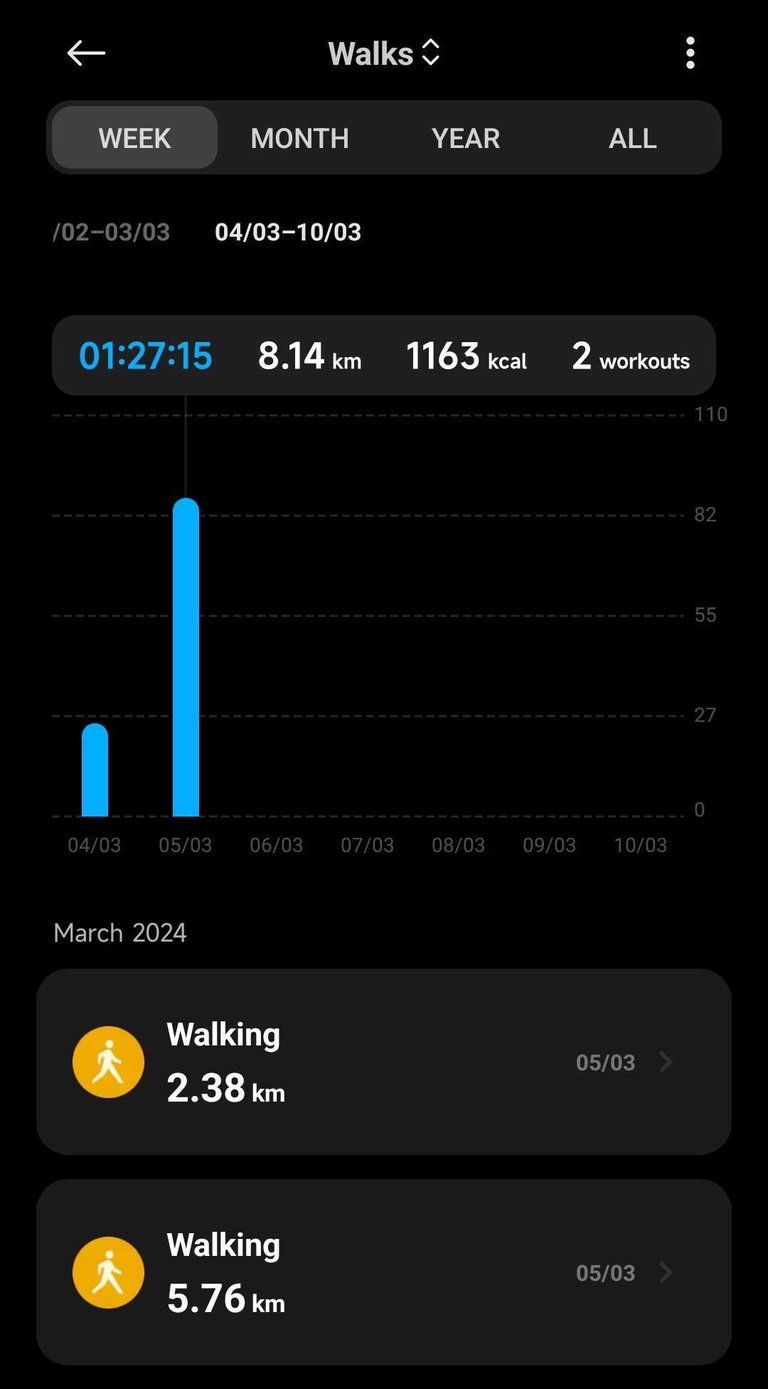Select the WEEK tab

pyautogui.click(x=134, y=138)
